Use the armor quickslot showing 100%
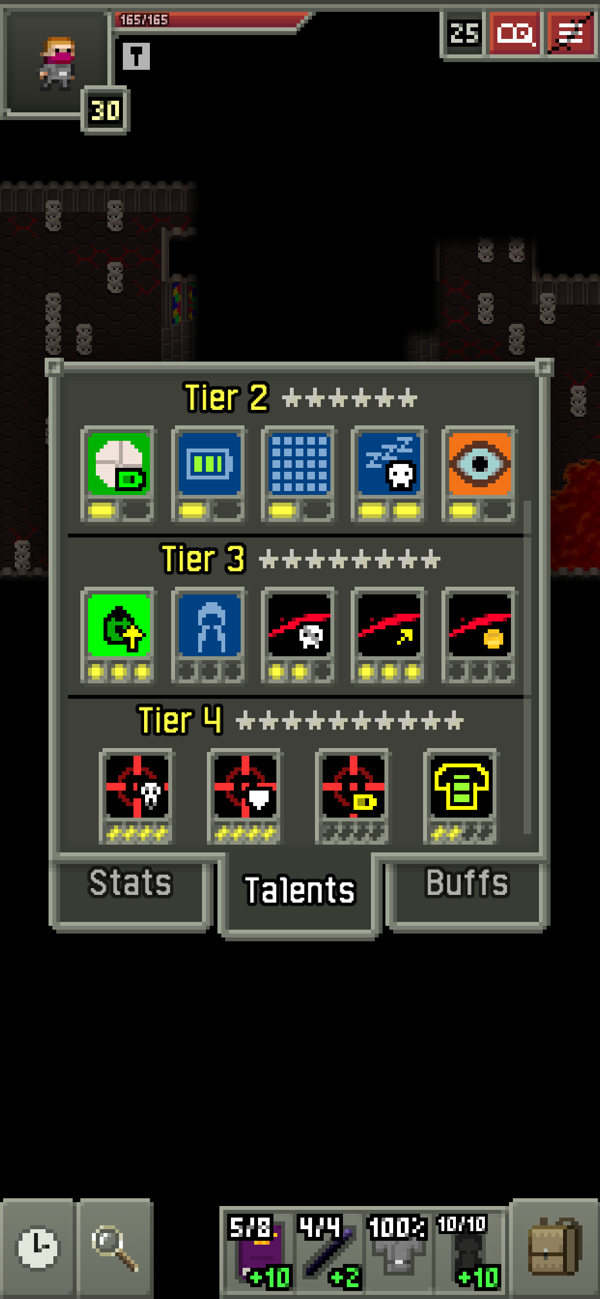This screenshot has width=600, height=1299. [397, 1250]
